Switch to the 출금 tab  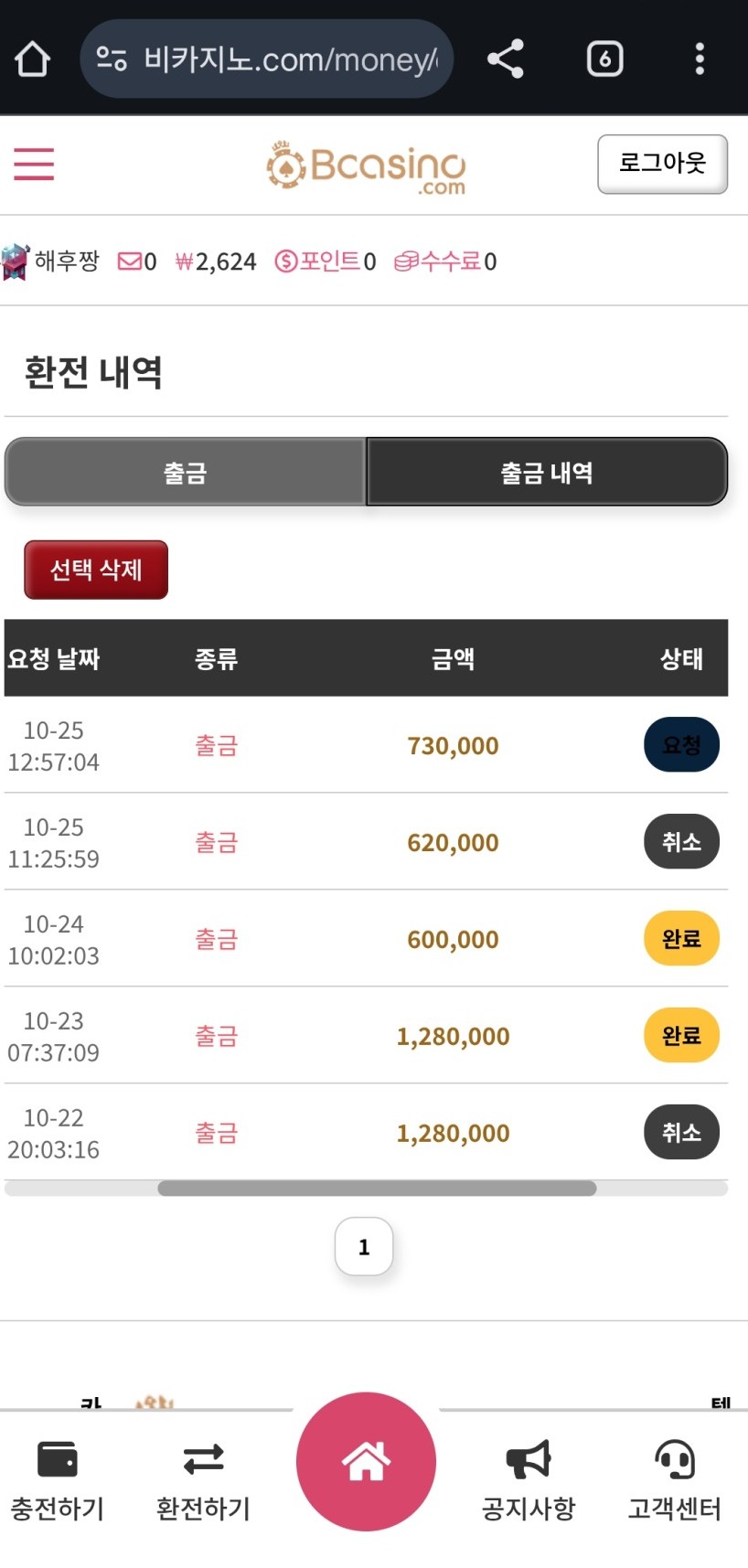click(x=185, y=473)
